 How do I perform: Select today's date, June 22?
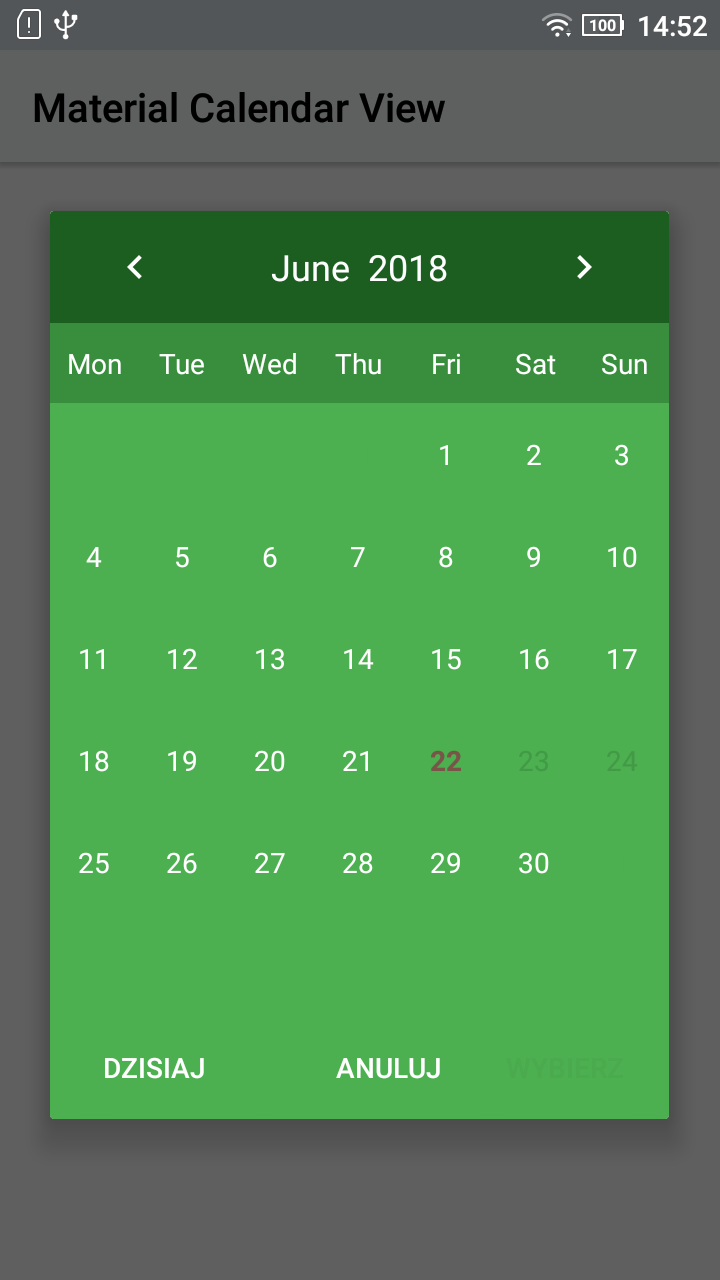pos(445,761)
